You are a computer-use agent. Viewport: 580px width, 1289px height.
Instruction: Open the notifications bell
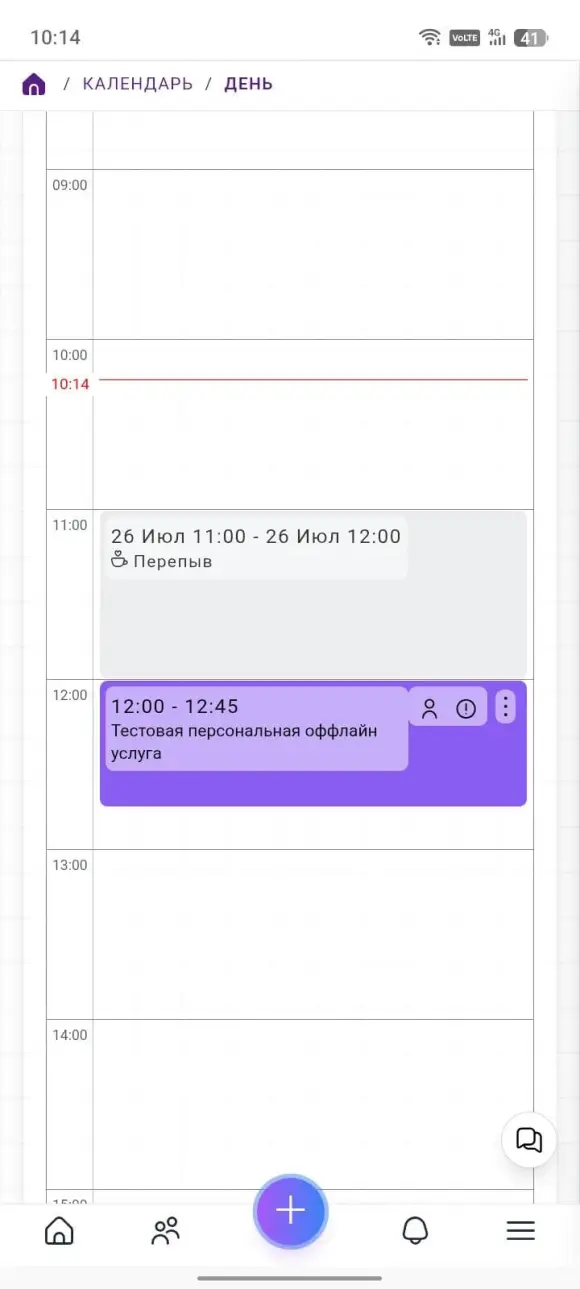pyautogui.click(x=415, y=1230)
